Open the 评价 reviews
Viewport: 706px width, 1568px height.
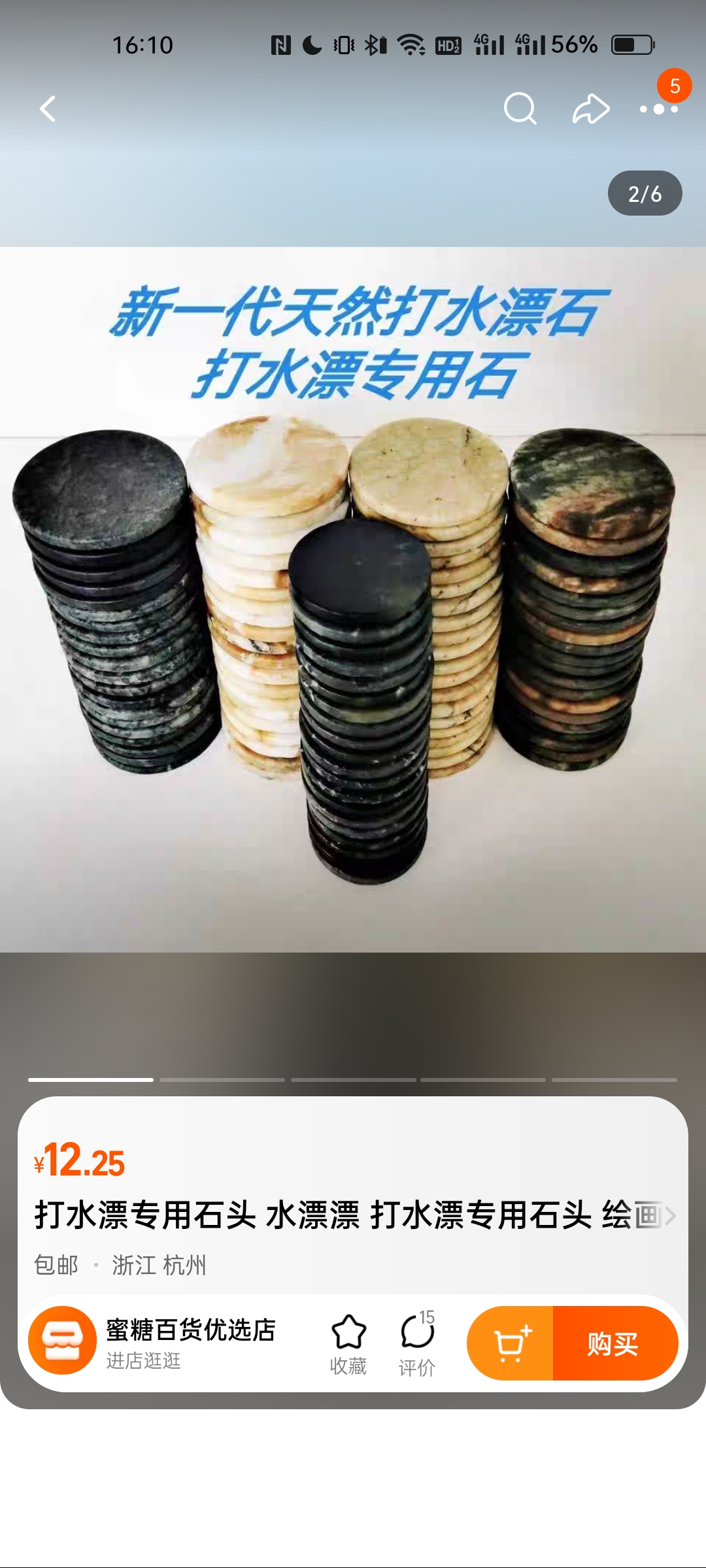point(417,1344)
